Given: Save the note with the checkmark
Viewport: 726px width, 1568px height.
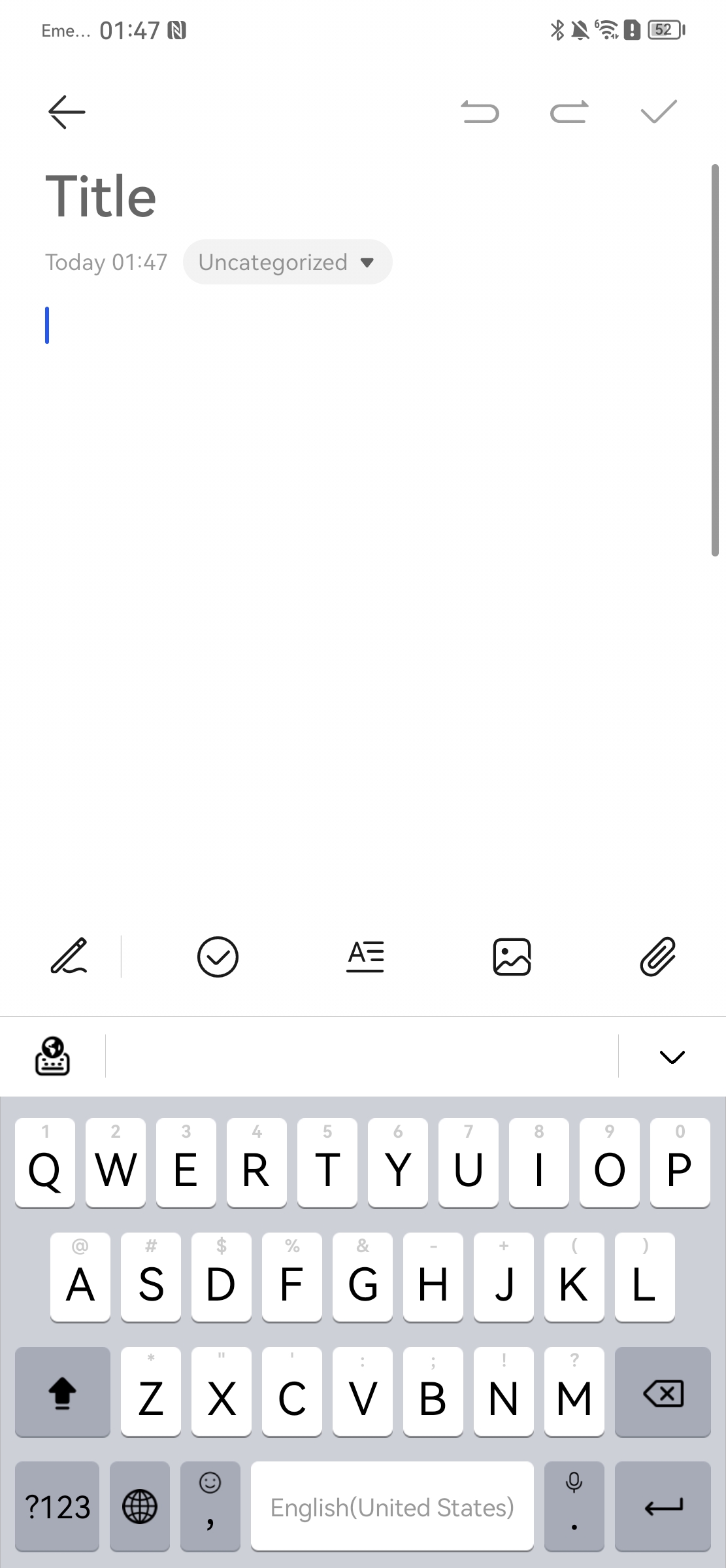Looking at the screenshot, I should click(x=659, y=112).
